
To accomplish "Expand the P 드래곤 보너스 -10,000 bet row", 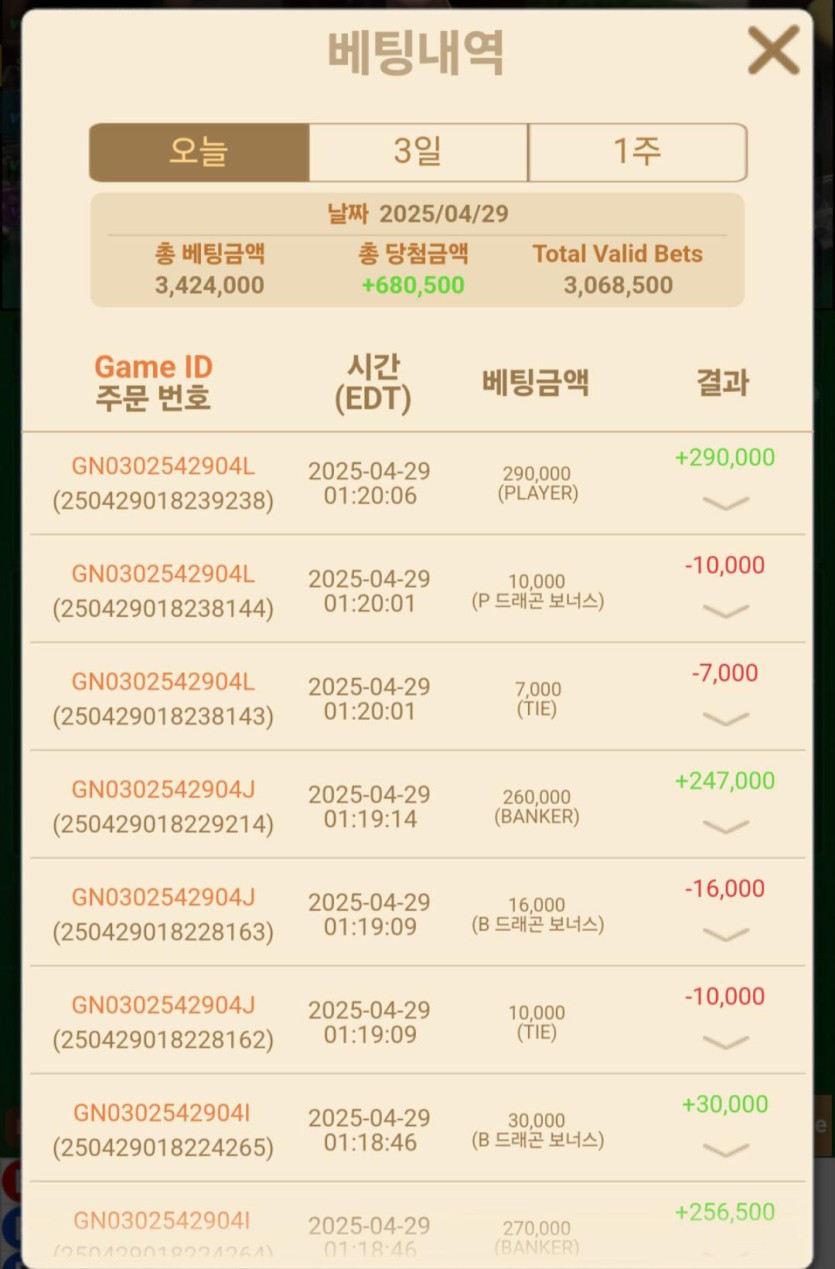I will tap(726, 611).
